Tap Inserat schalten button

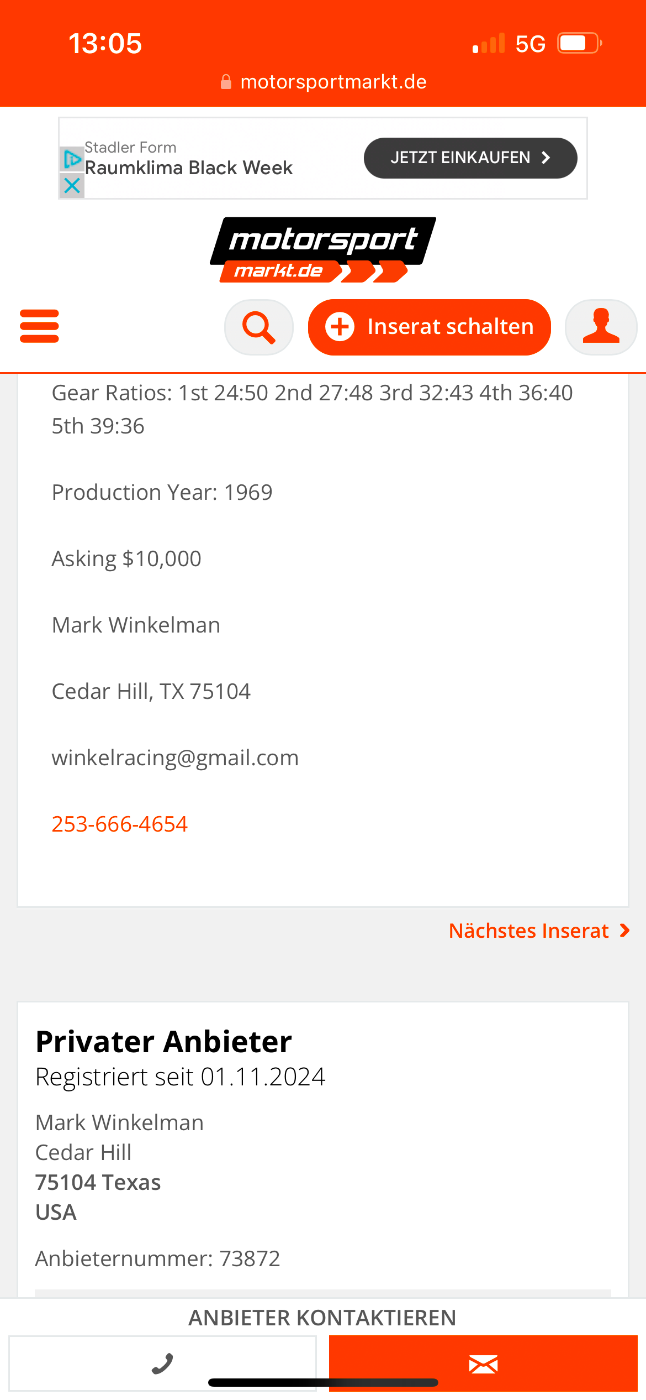pyautogui.click(x=429, y=327)
